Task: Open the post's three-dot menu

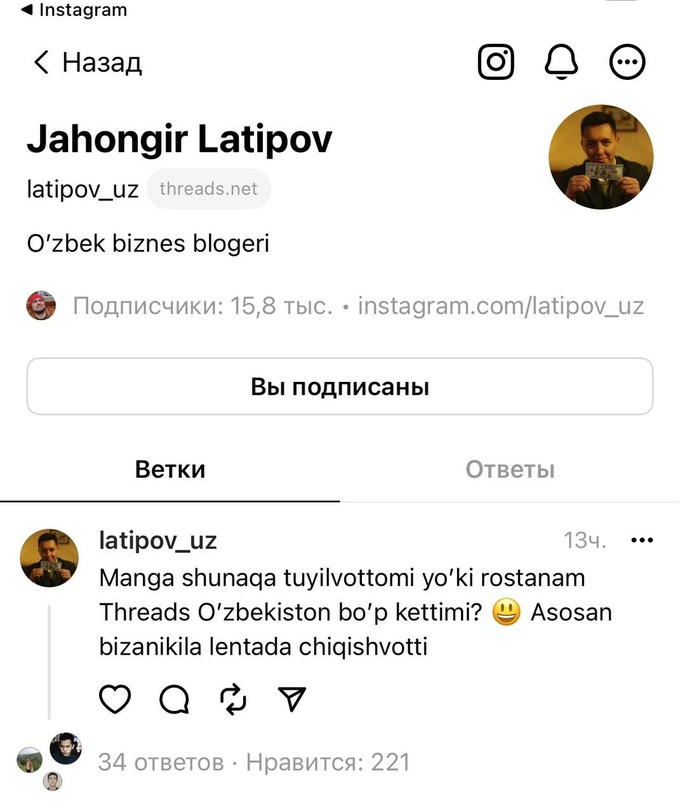Action: [641, 541]
